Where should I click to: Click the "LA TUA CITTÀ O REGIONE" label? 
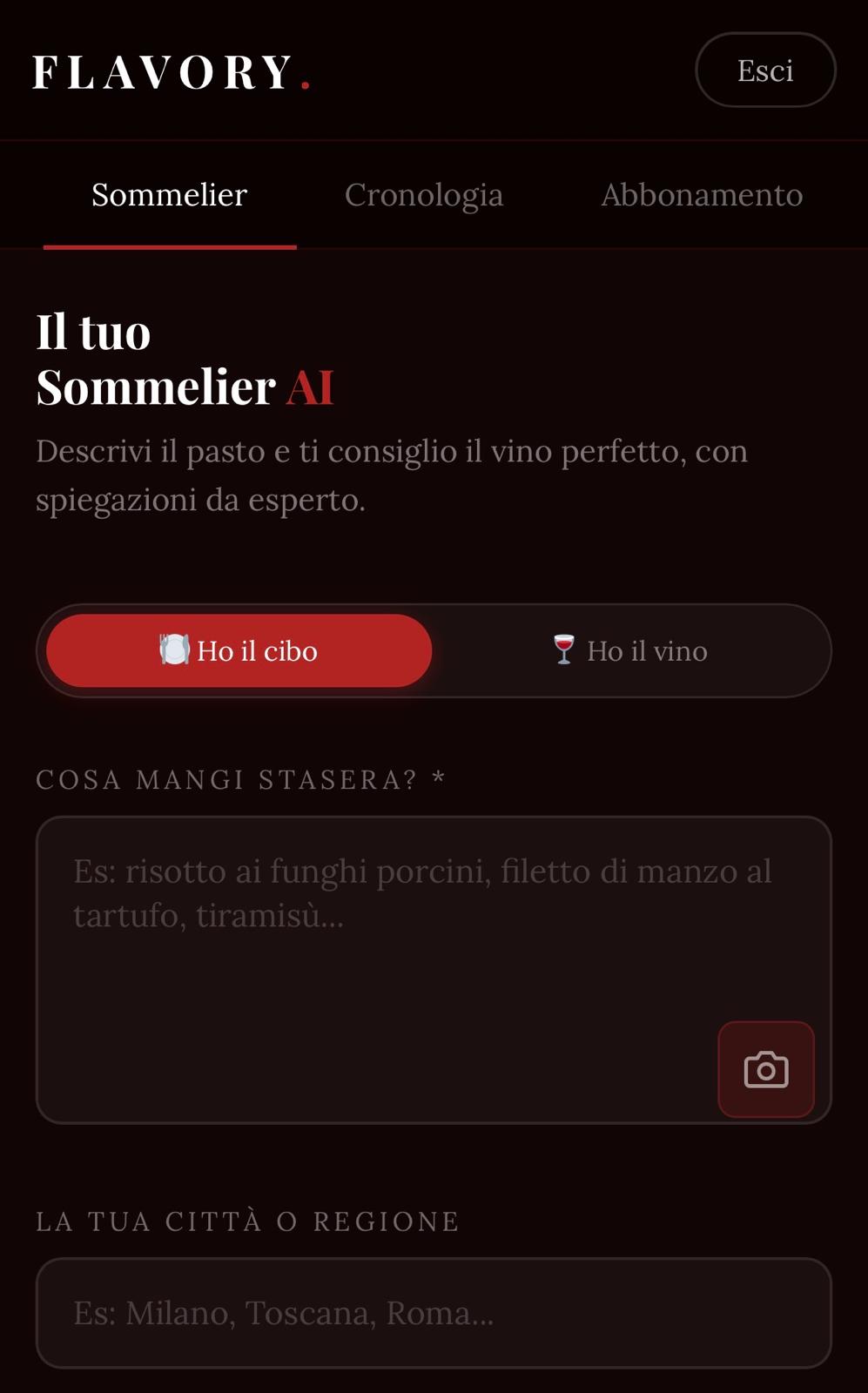pos(246,1221)
